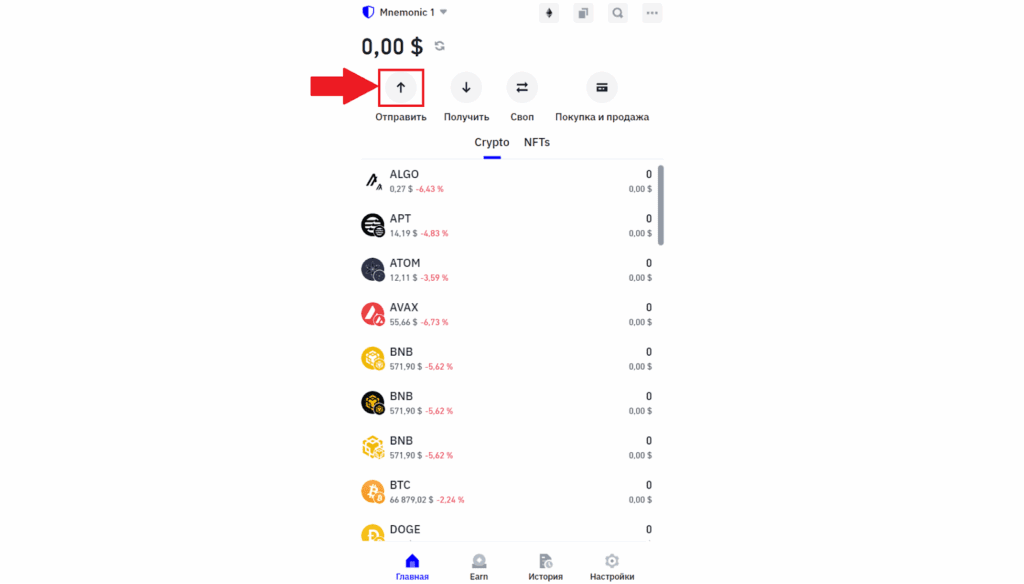Open the APT asset row
The image size is (1024, 584).
(505, 225)
